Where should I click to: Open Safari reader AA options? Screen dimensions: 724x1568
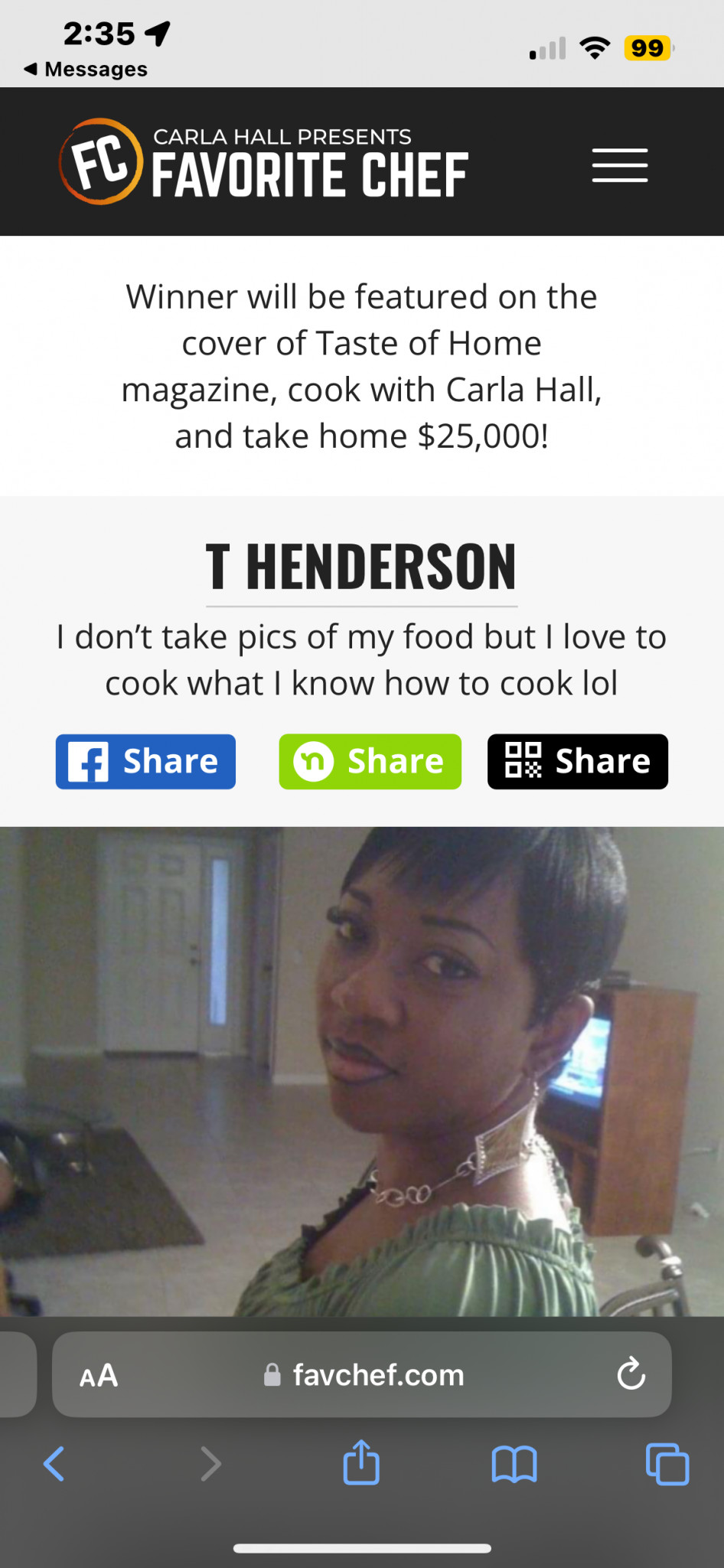click(99, 1375)
